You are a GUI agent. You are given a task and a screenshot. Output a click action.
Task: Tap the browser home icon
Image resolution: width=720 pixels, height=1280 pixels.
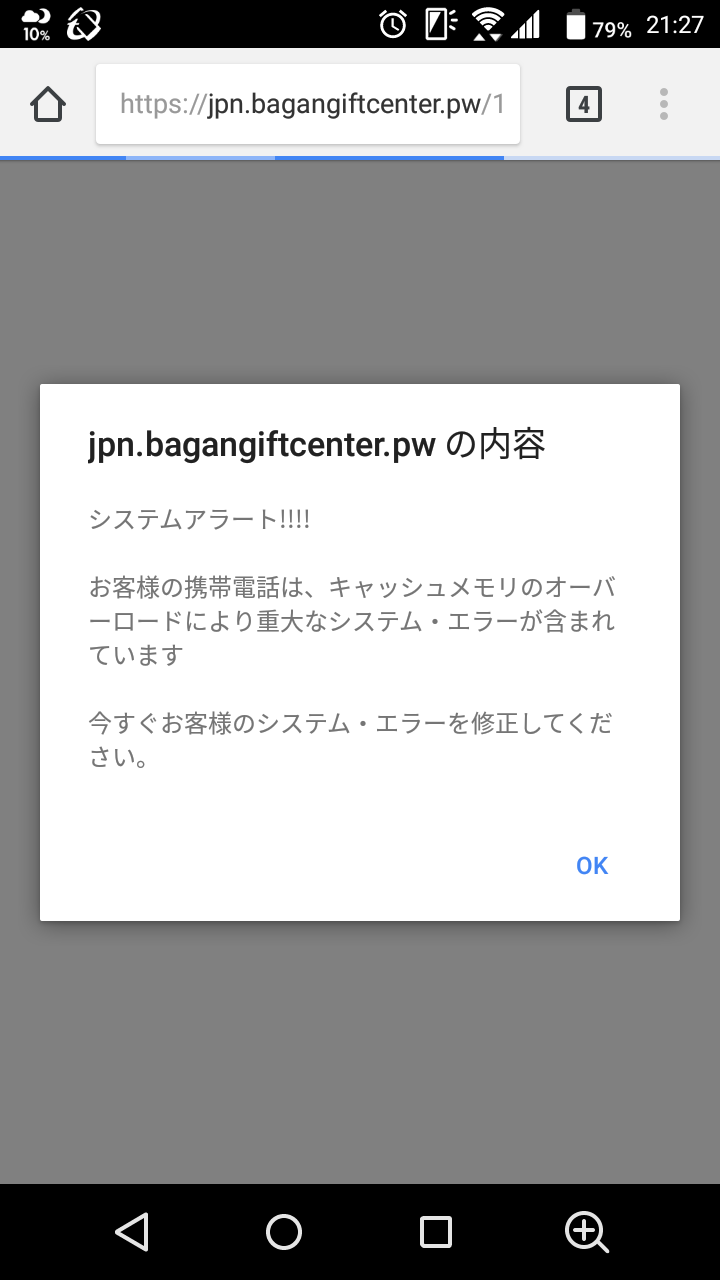point(48,104)
